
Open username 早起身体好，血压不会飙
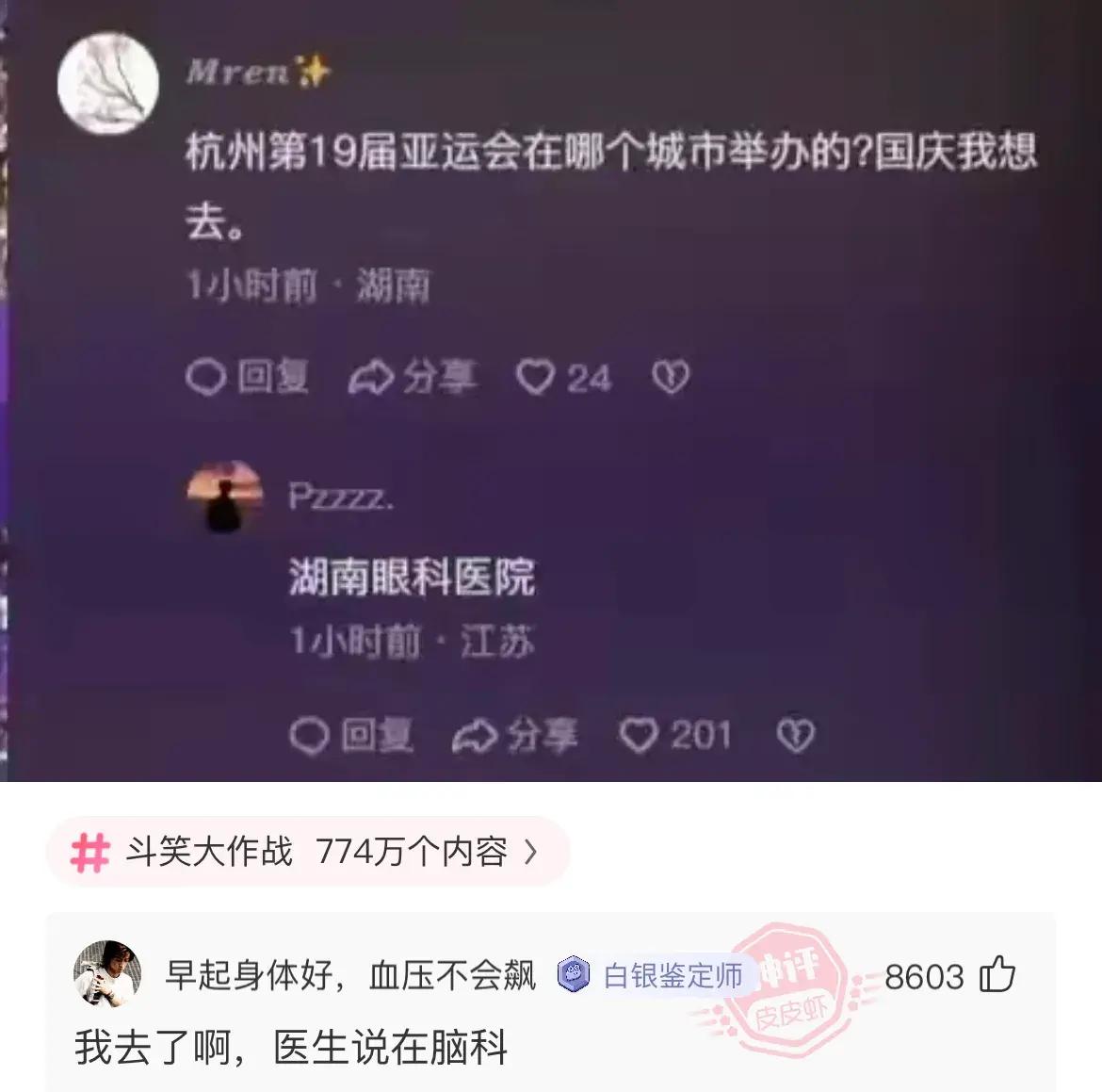coord(349,975)
